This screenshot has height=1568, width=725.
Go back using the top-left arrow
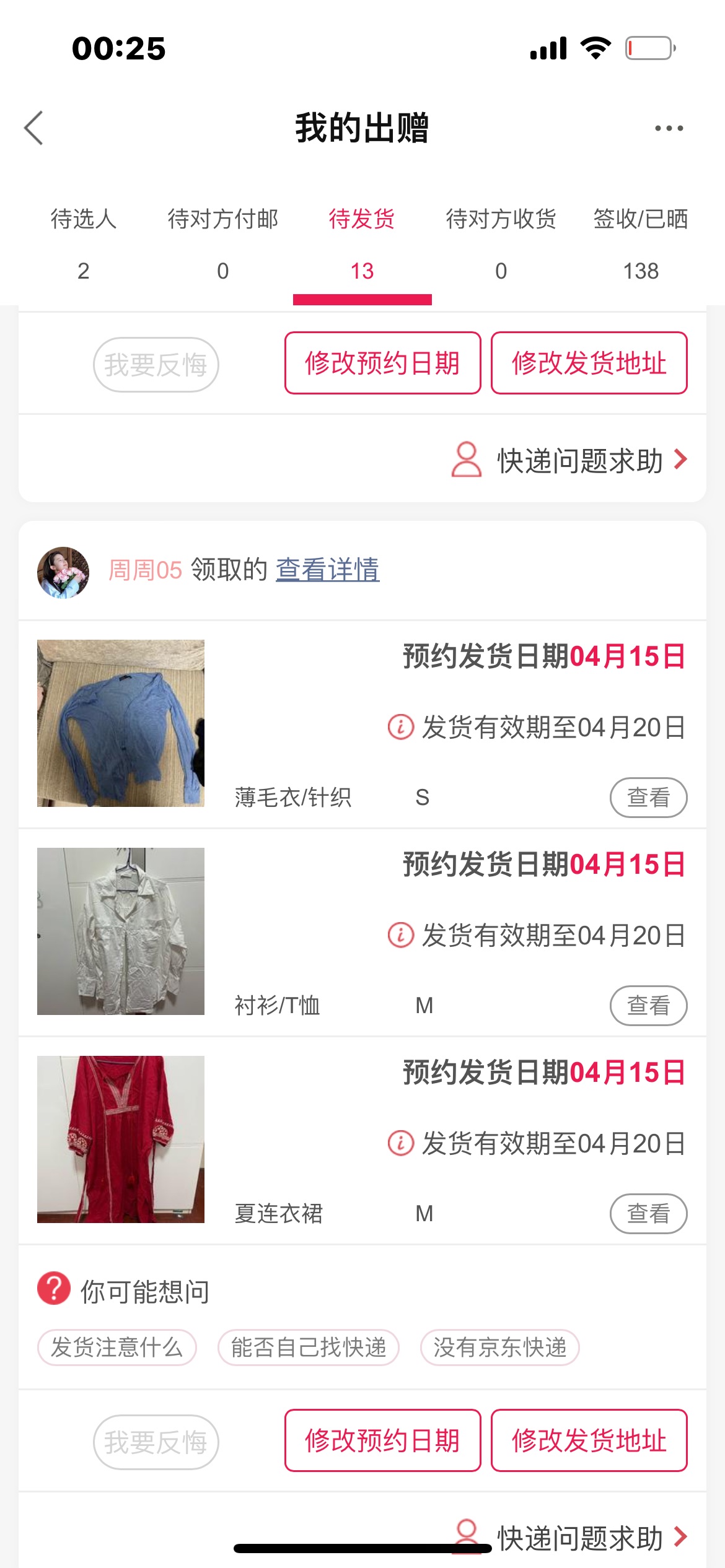tap(33, 128)
